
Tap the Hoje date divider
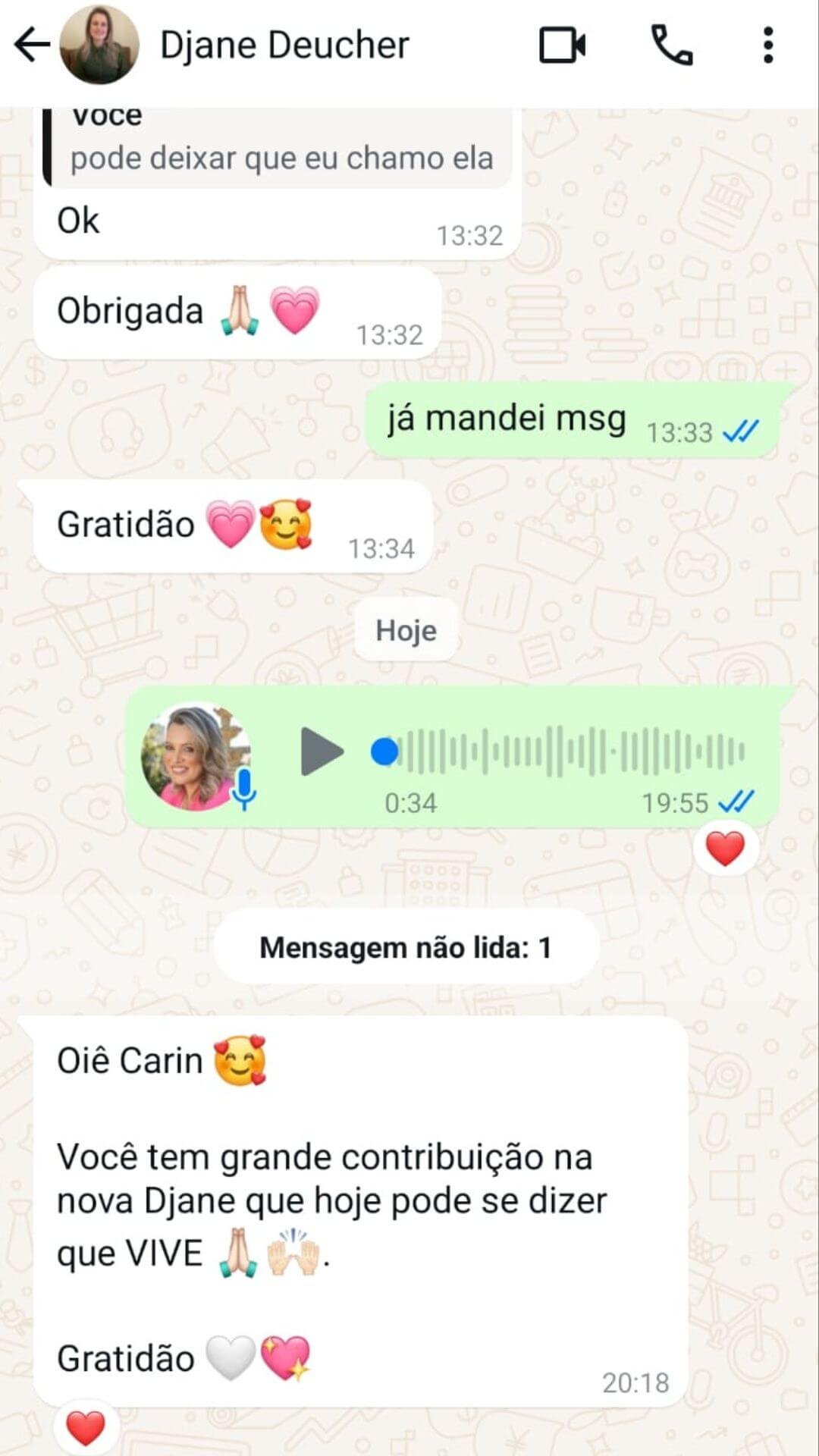[407, 630]
